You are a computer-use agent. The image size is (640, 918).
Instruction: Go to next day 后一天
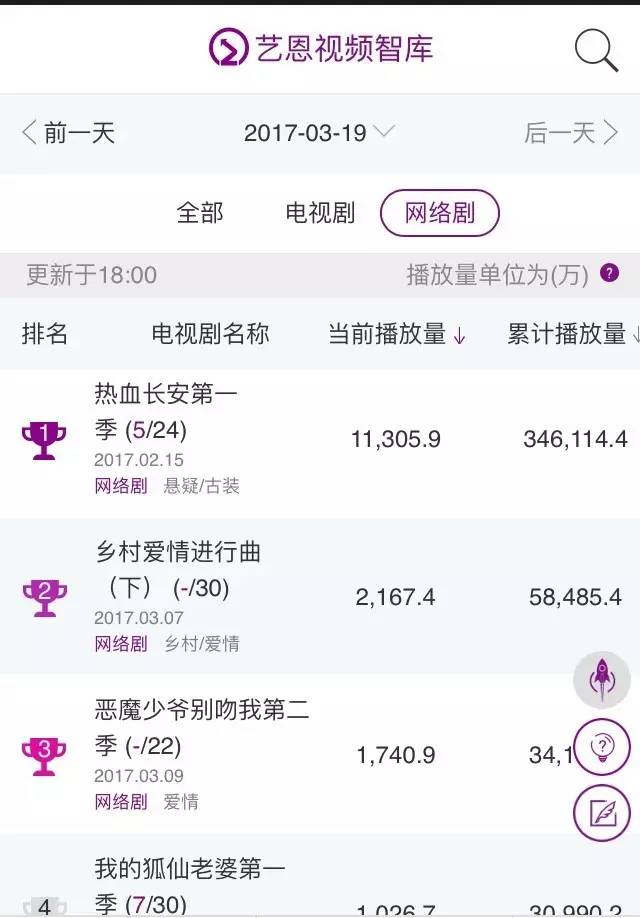(x=571, y=133)
